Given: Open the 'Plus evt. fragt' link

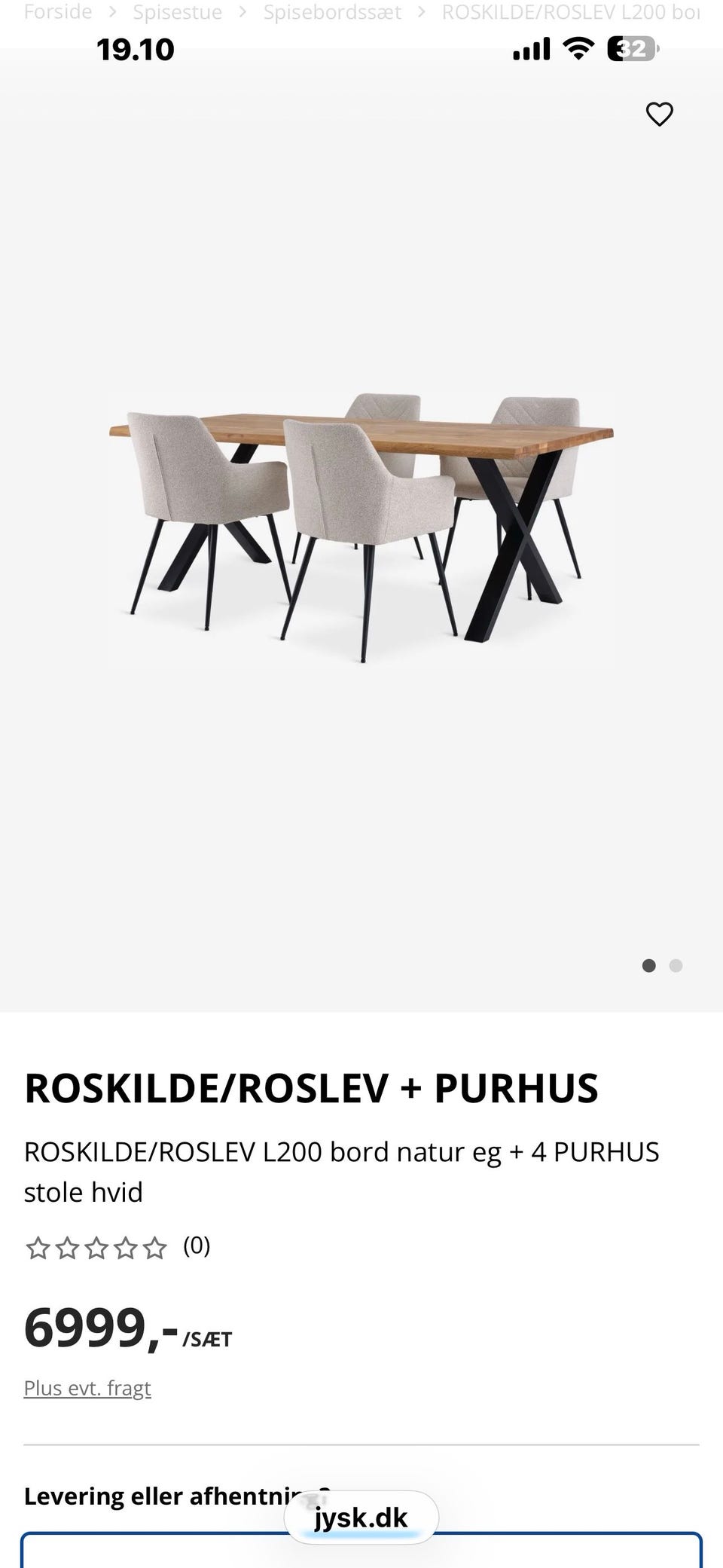Looking at the screenshot, I should point(87,1388).
